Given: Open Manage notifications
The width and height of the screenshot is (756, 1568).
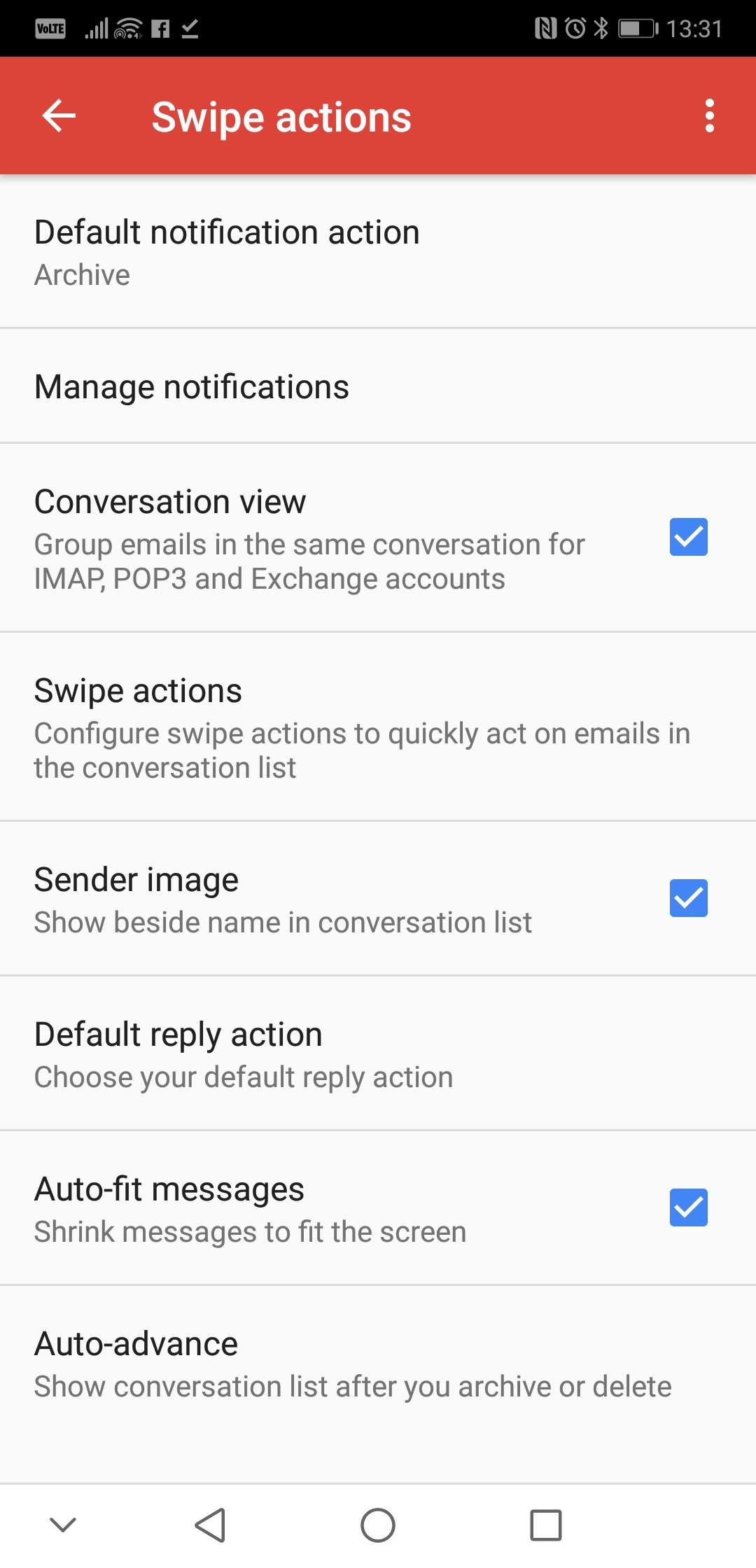Looking at the screenshot, I should [378, 386].
